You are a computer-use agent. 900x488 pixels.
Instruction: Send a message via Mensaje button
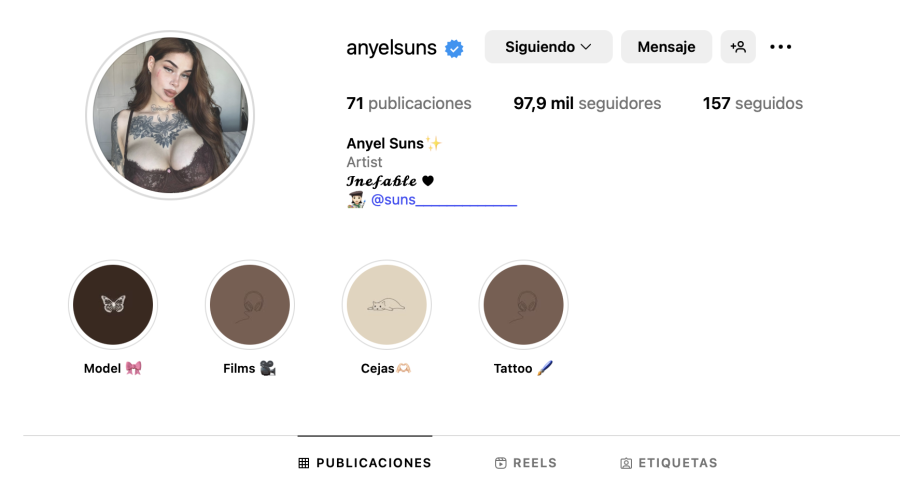coord(666,47)
